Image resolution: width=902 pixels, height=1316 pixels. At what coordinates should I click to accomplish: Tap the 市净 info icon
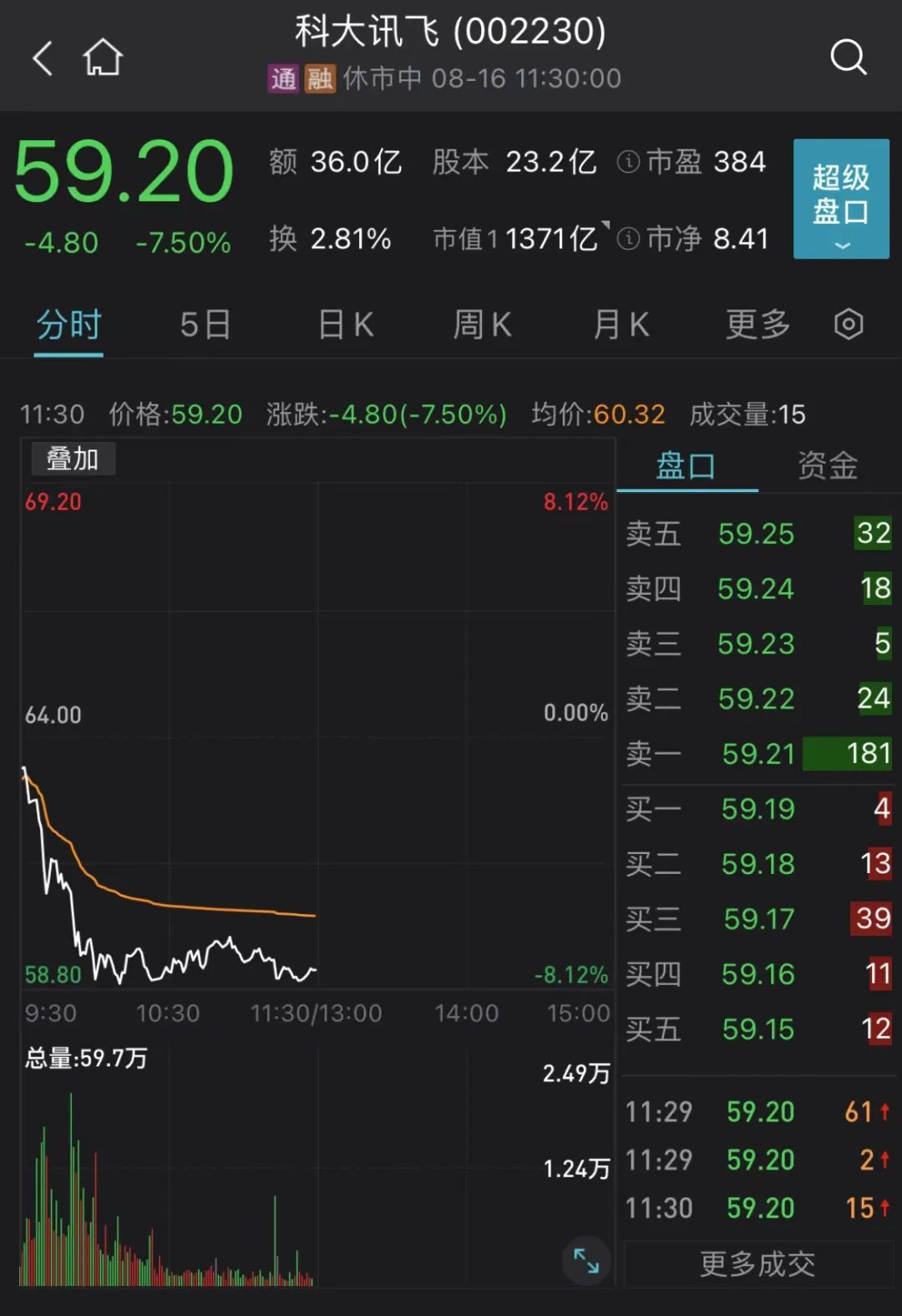coord(628,240)
